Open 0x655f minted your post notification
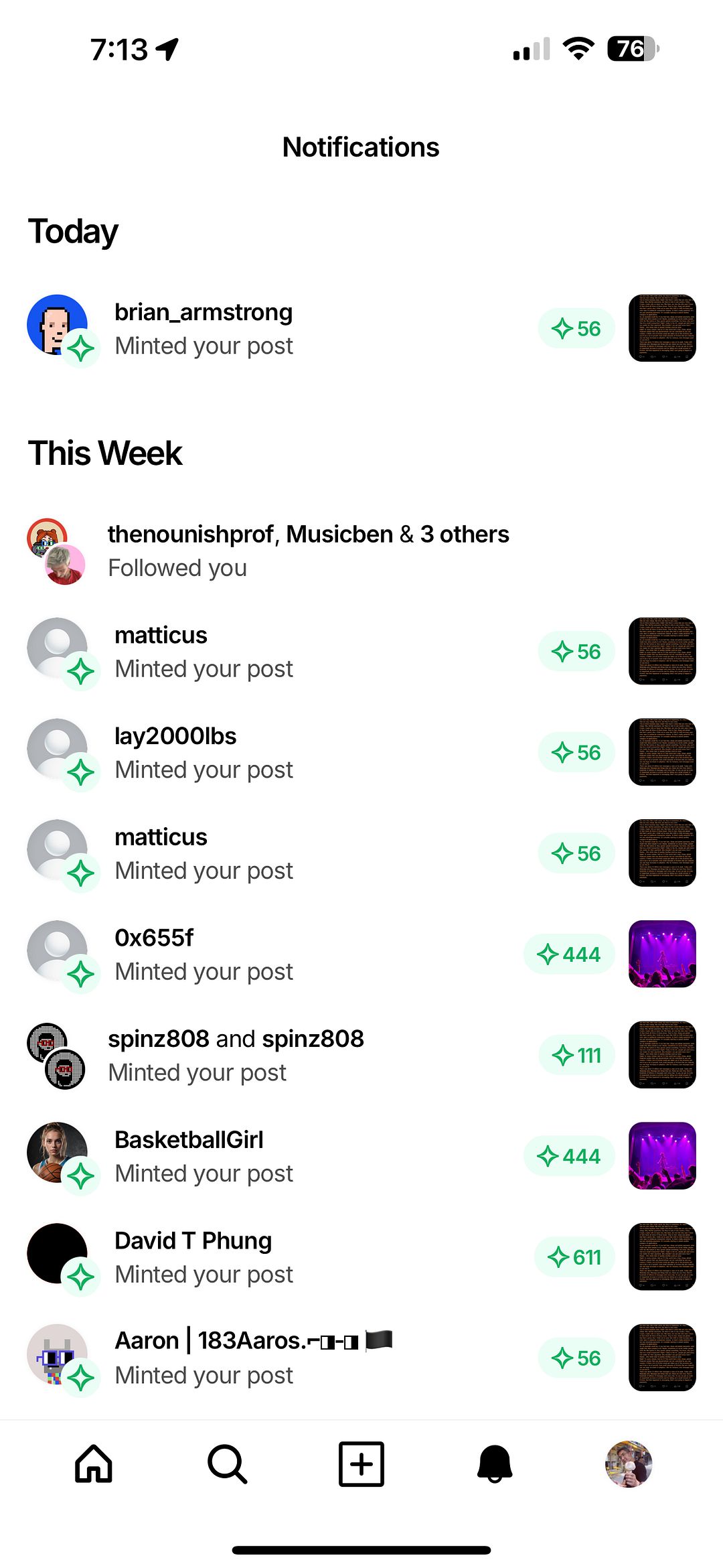 (x=361, y=954)
